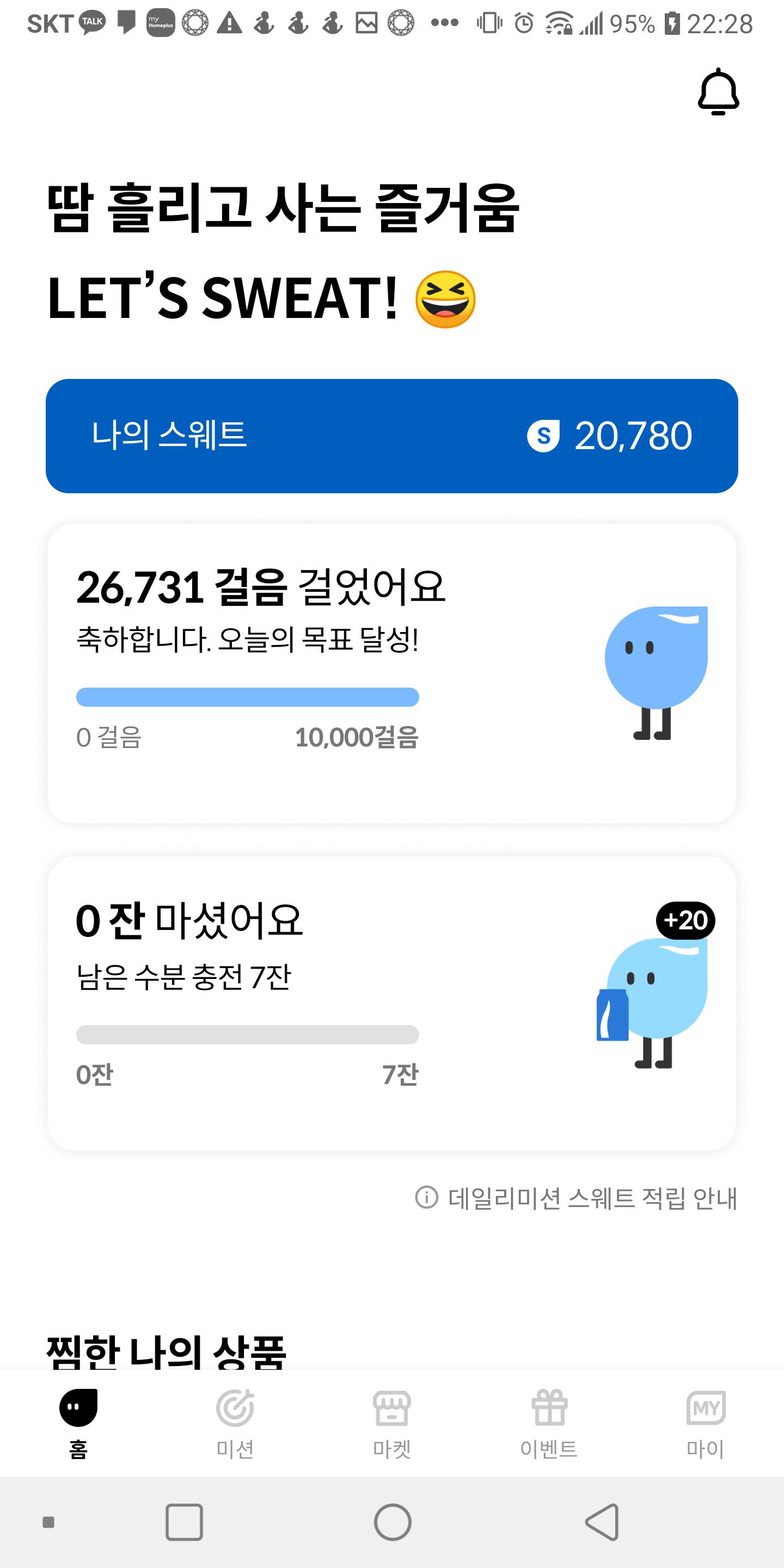The width and height of the screenshot is (784, 1568).
Task: Open the notifications bell
Action: 718,93
